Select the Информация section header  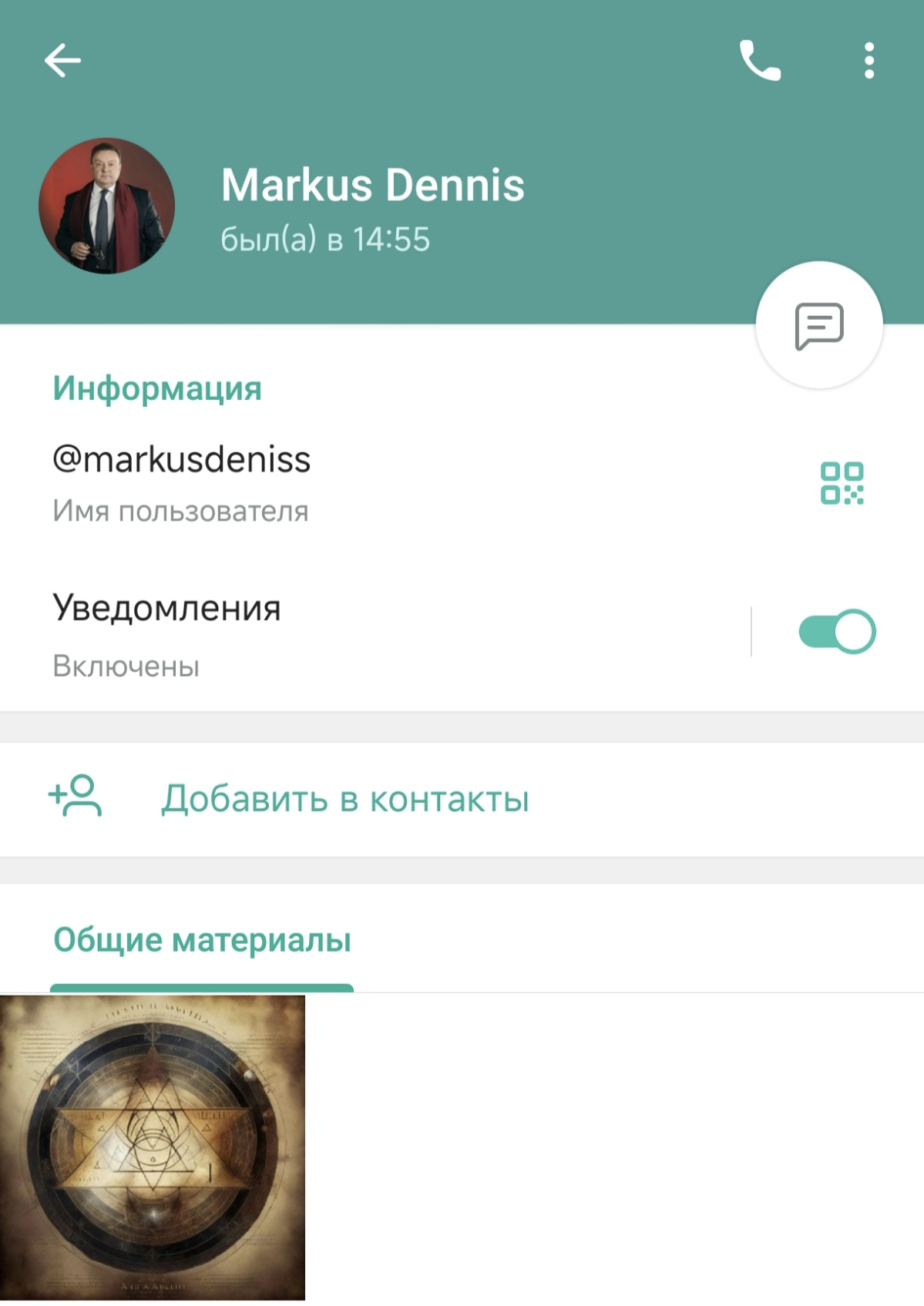157,388
